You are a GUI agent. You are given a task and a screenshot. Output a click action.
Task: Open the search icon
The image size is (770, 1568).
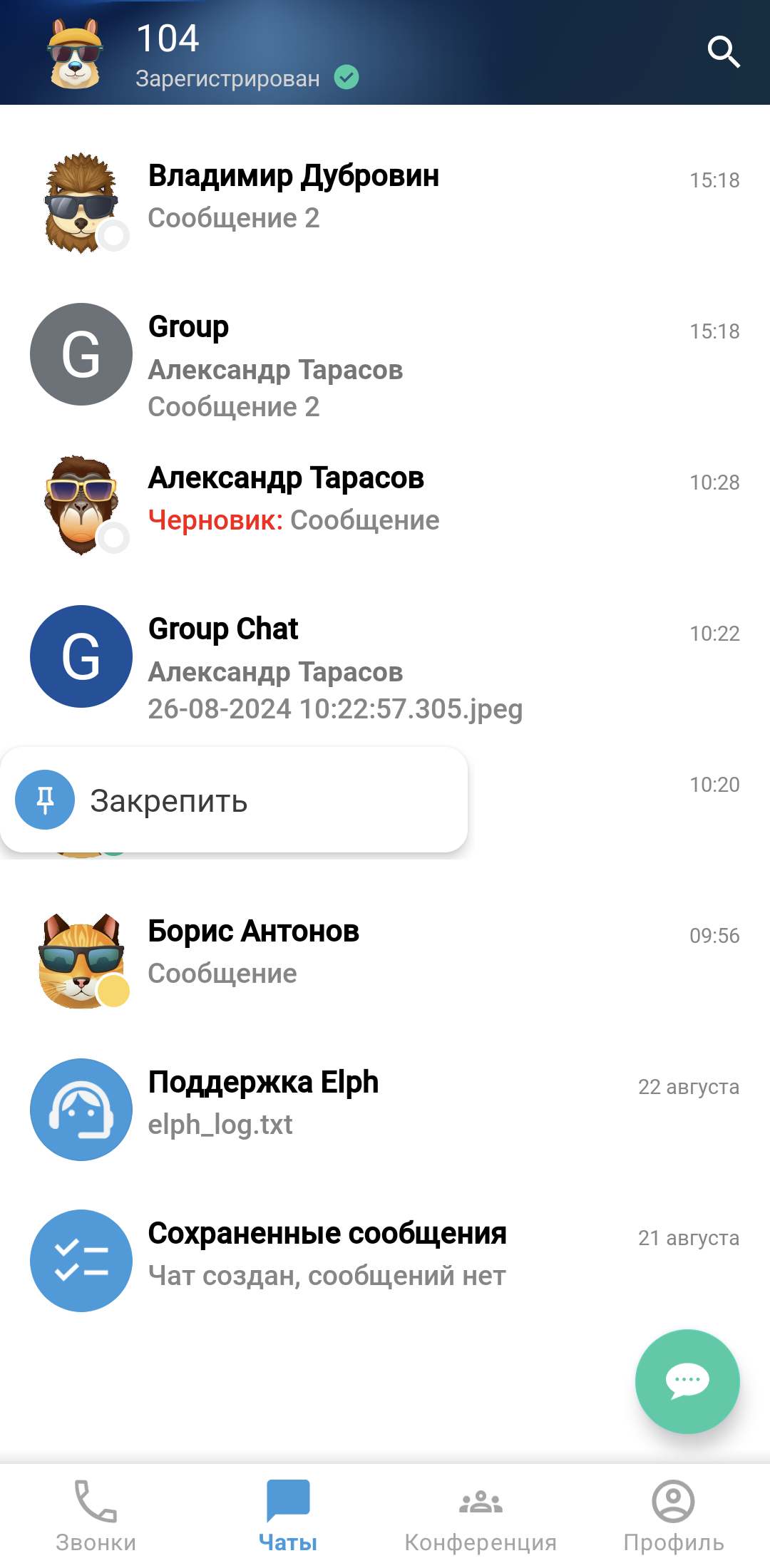[723, 52]
